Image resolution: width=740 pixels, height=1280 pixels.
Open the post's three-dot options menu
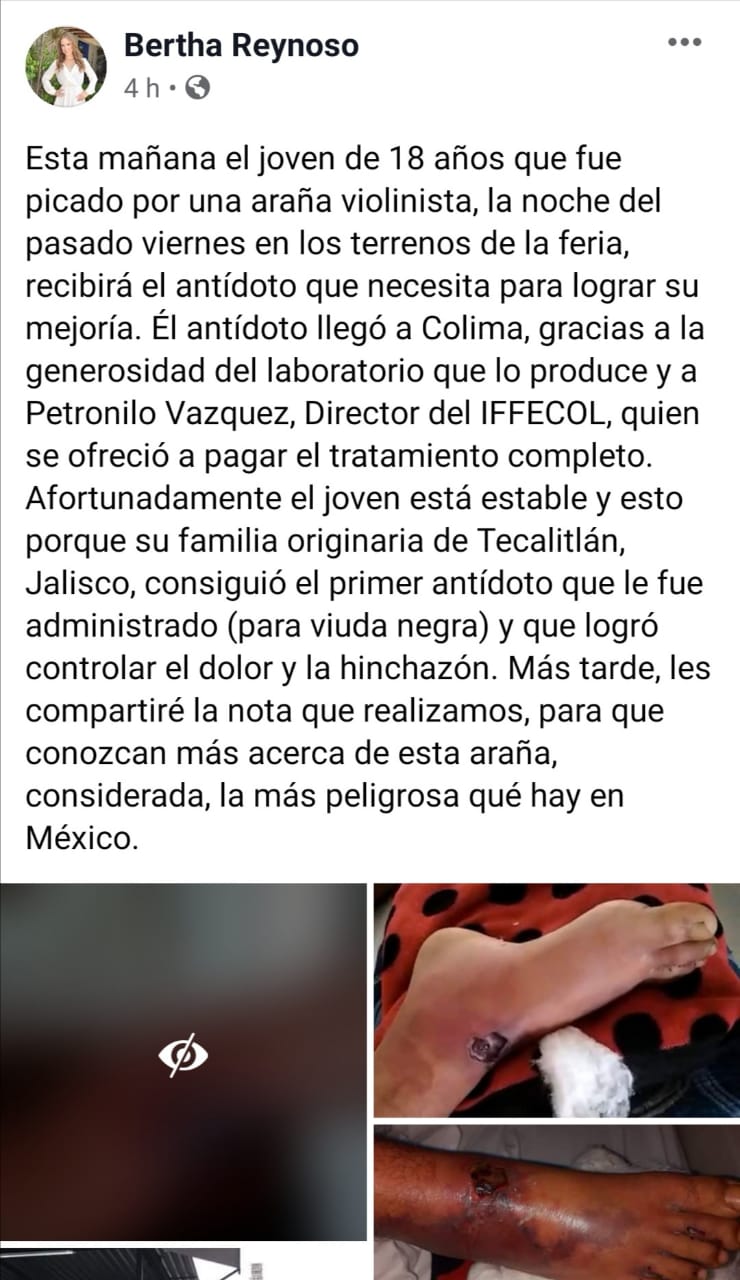[x=684, y=43]
